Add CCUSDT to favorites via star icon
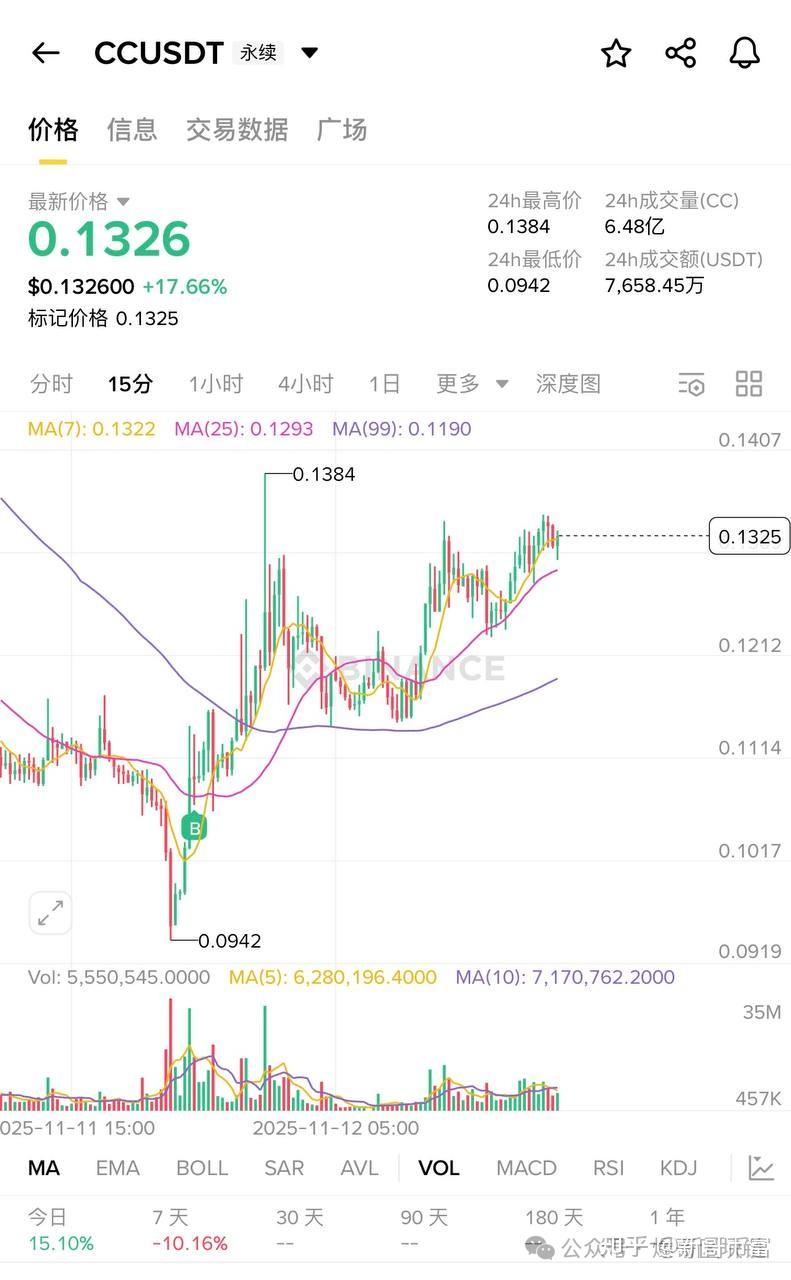The width and height of the screenshot is (791, 1280). click(616, 52)
